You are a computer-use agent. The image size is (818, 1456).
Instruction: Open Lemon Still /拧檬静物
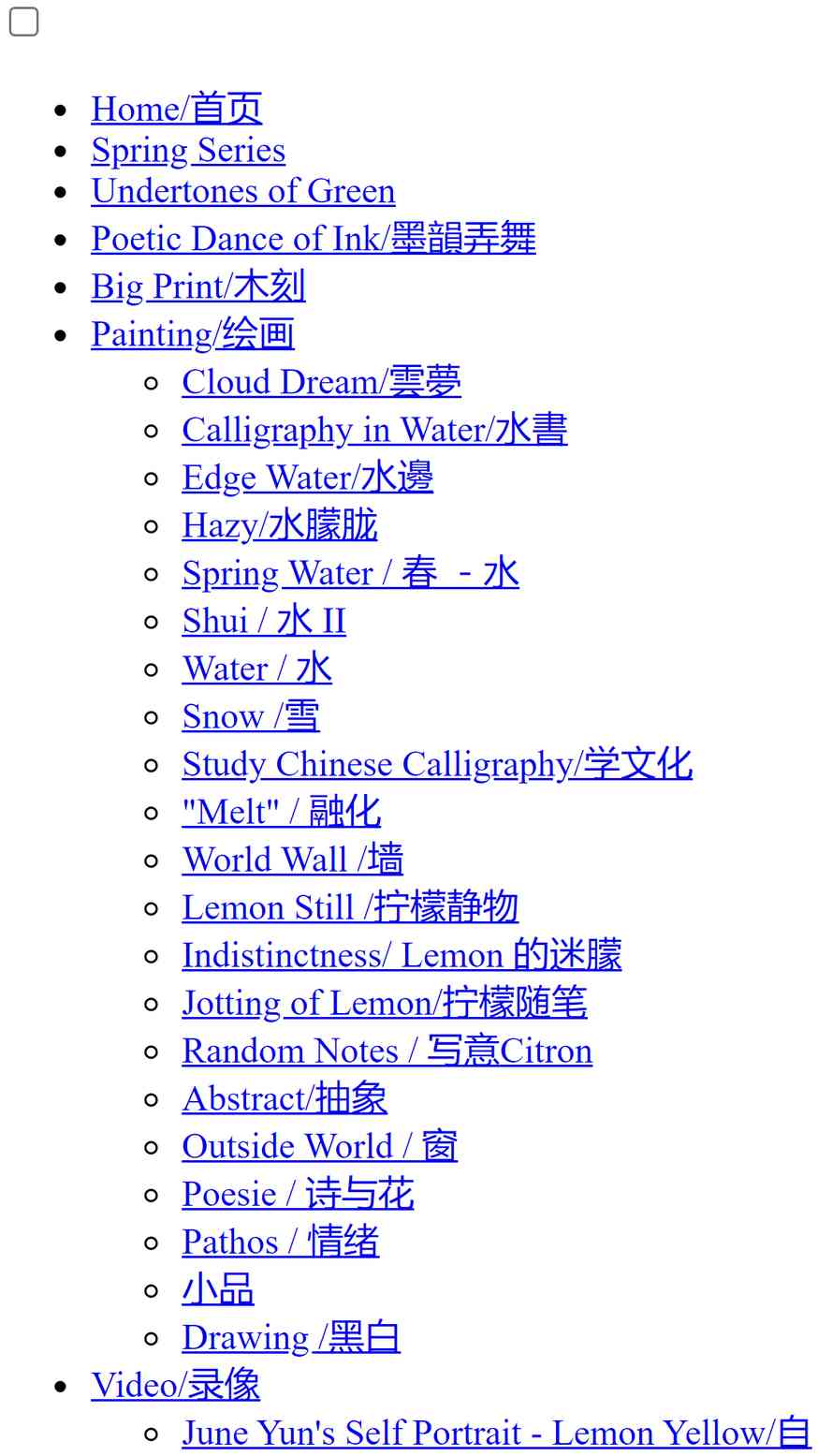click(x=350, y=906)
